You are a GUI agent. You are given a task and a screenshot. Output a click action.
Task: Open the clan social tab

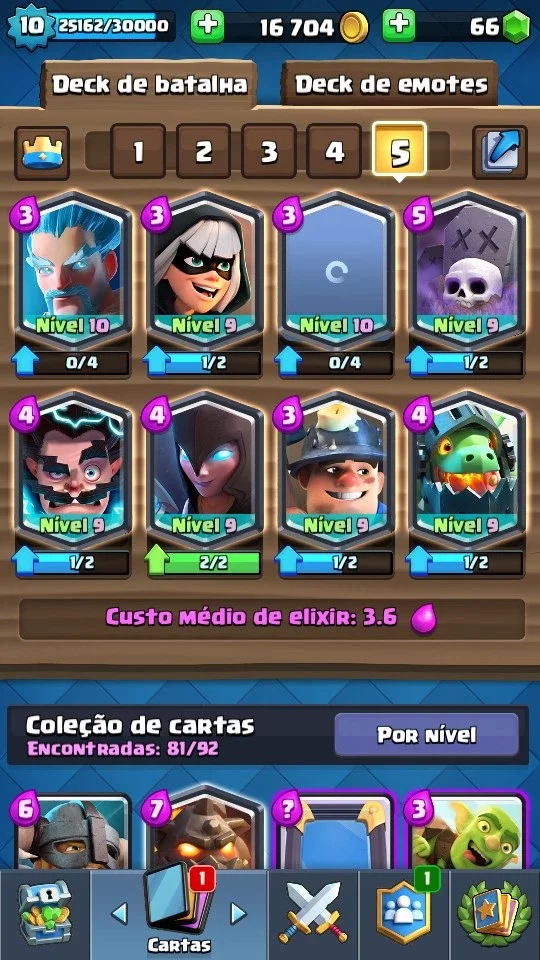[404, 914]
